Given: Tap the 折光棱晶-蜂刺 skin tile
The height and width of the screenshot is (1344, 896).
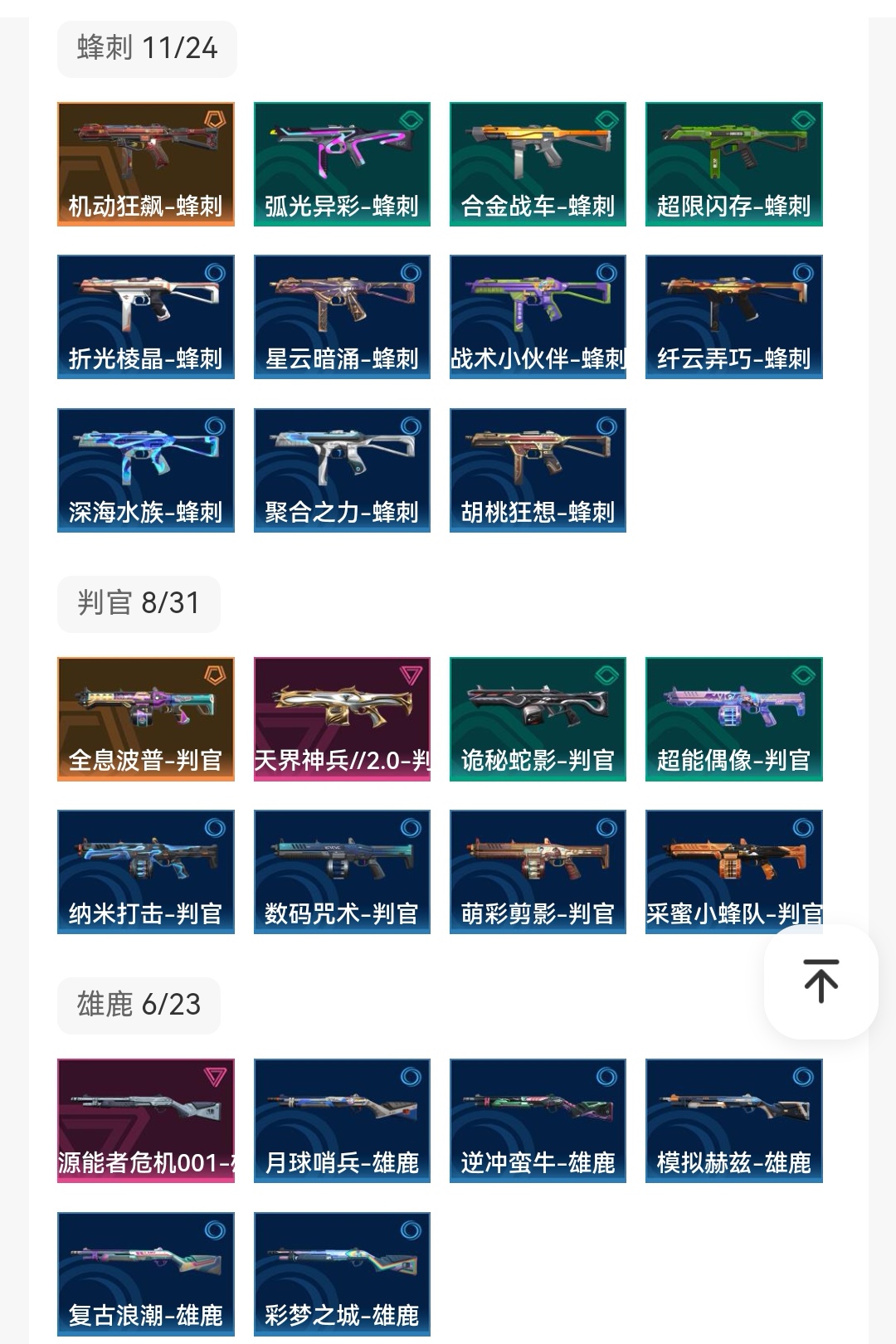Looking at the screenshot, I should (x=146, y=317).
